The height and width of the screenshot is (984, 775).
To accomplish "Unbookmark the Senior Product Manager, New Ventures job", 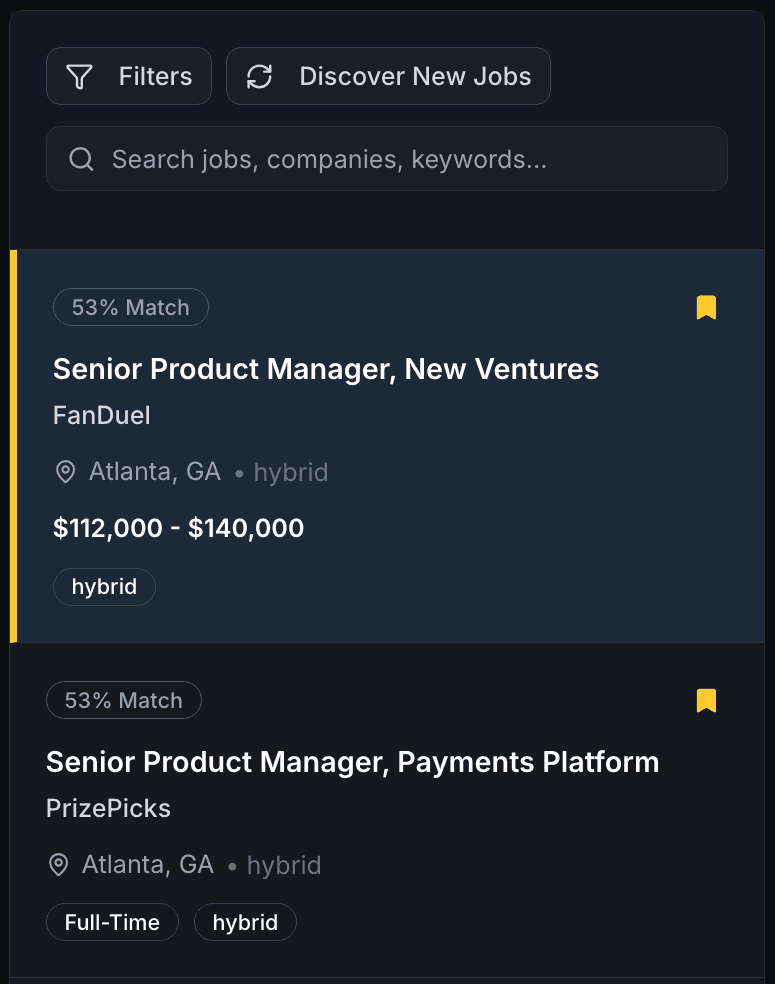I will pyautogui.click(x=707, y=307).
